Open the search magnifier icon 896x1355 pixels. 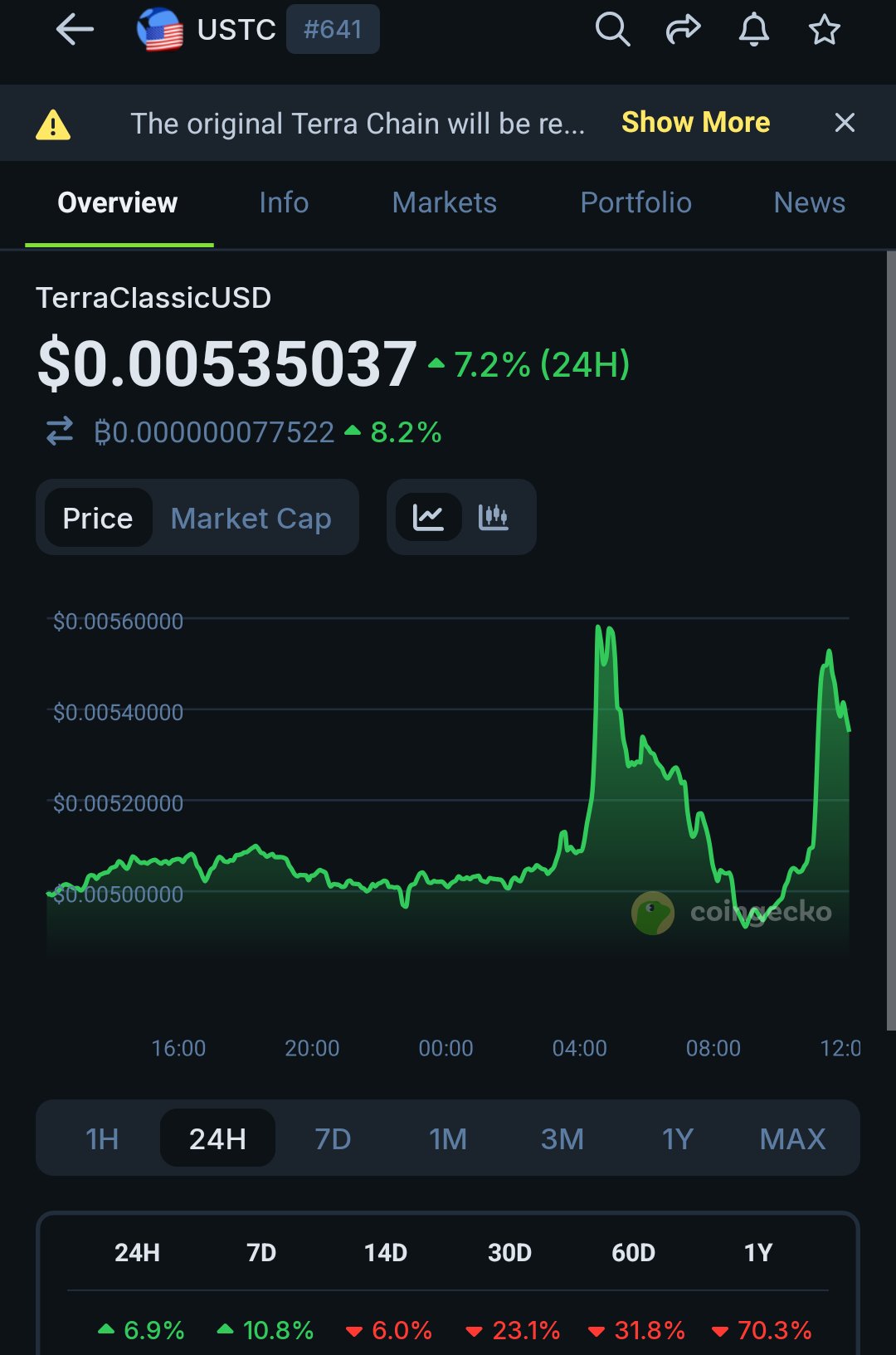click(612, 30)
